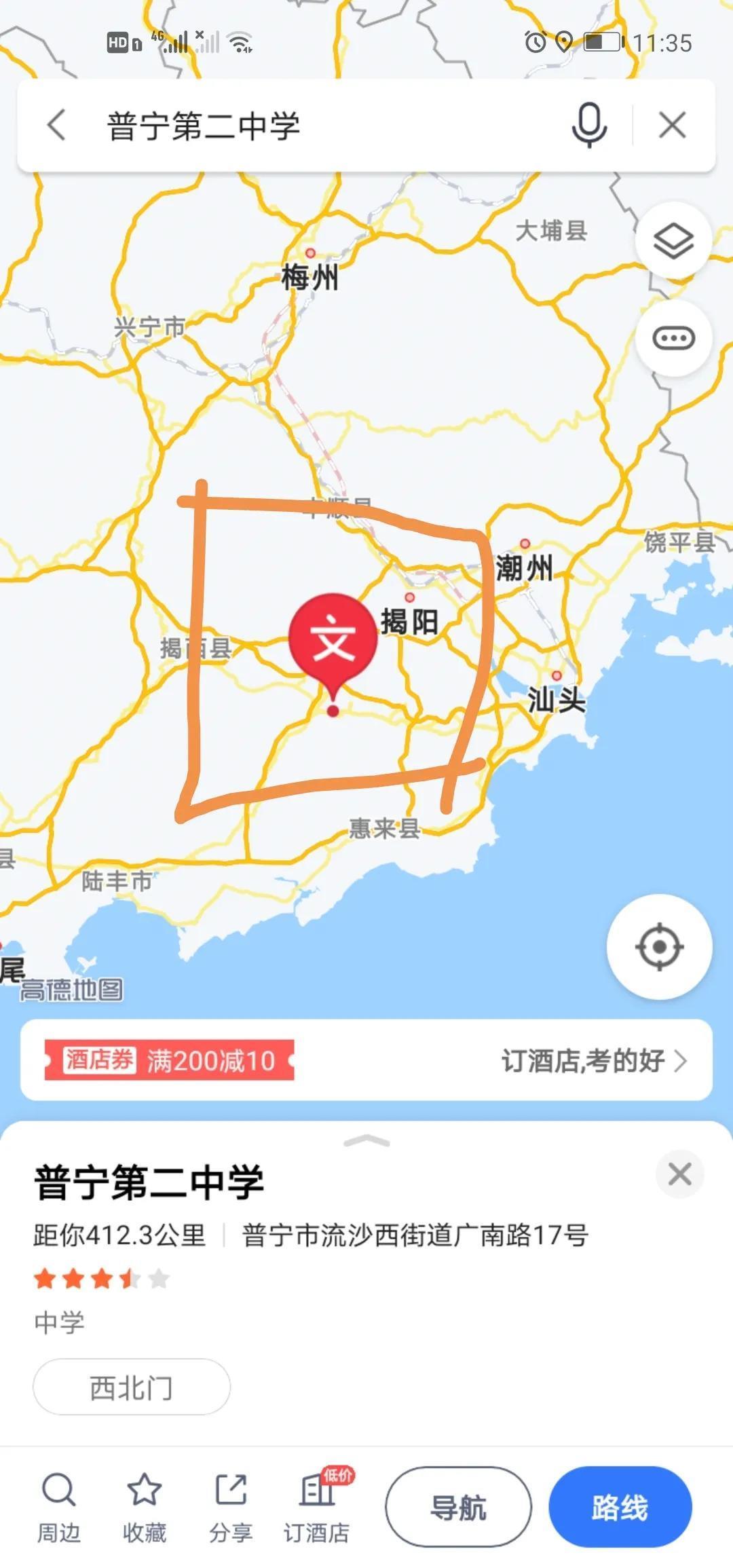This screenshot has width=733, height=1568.
Task: Expand the place detail panel handle
Action: click(366, 1141)
